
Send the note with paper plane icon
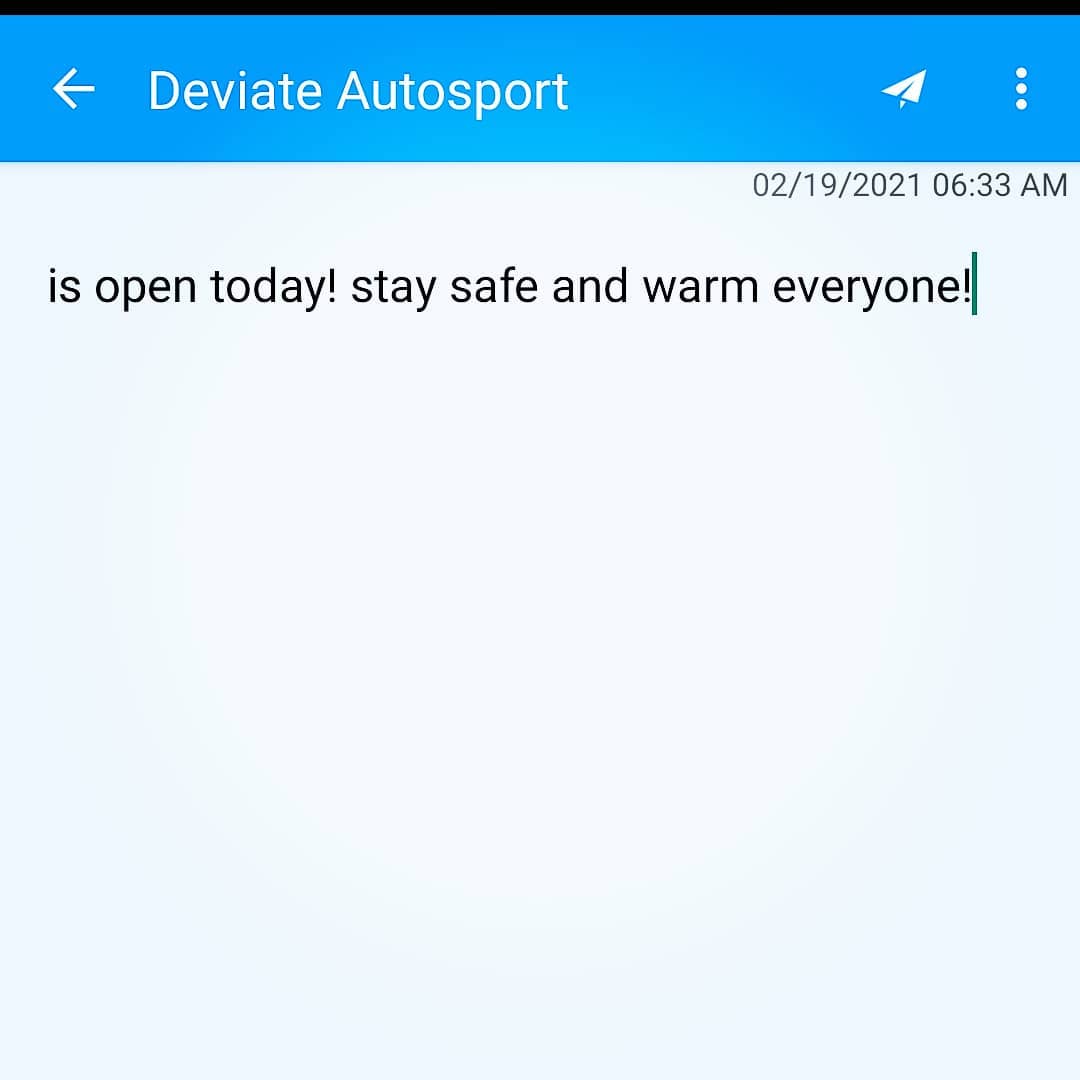tap(904, 90)
